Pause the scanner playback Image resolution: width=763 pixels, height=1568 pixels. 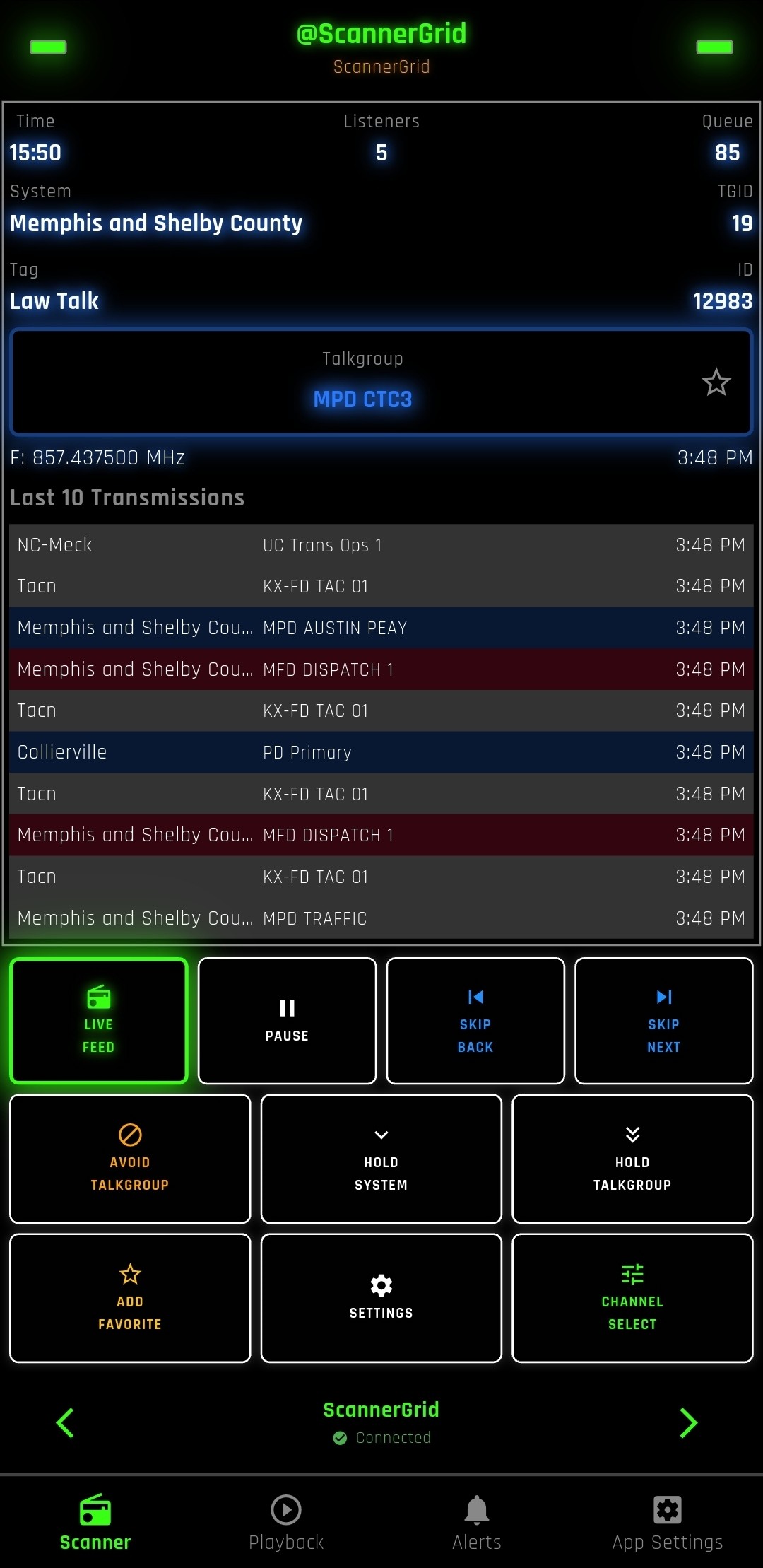pos(287,1020)
